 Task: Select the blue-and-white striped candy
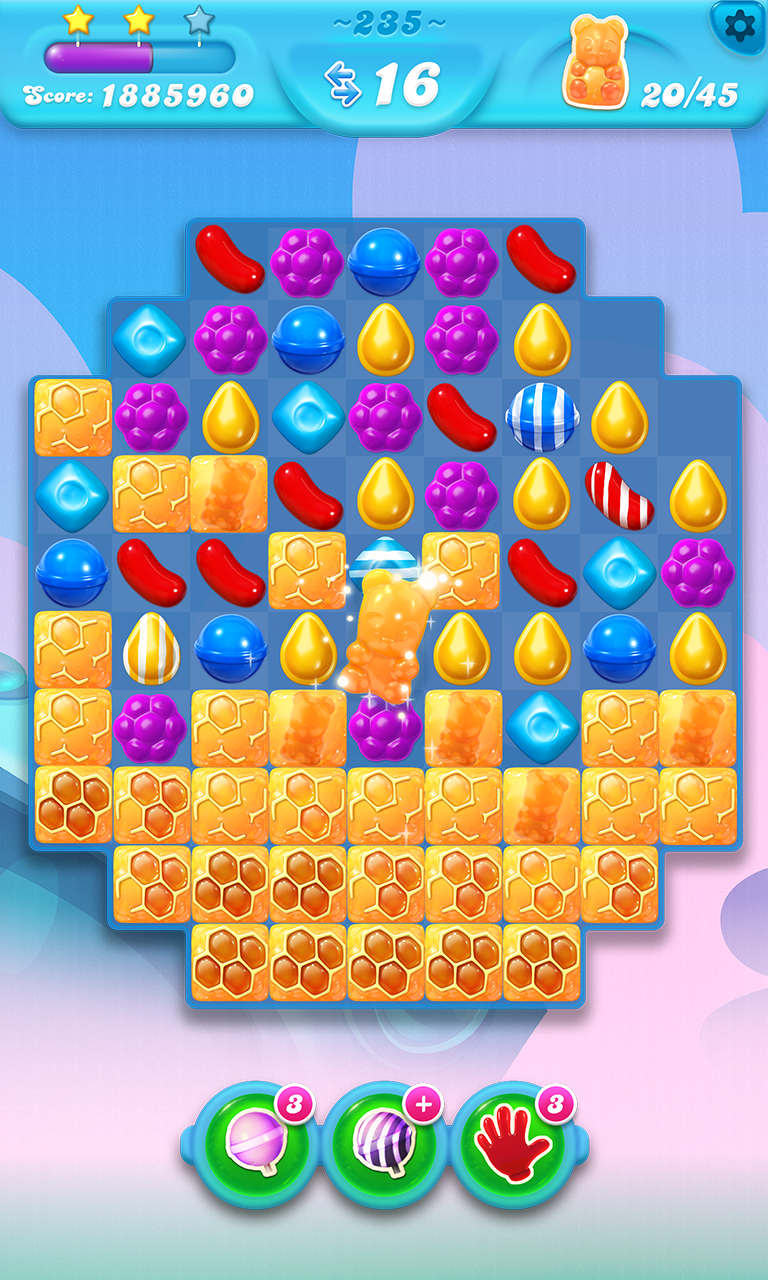pyautogui.click(x=541, y=416)
